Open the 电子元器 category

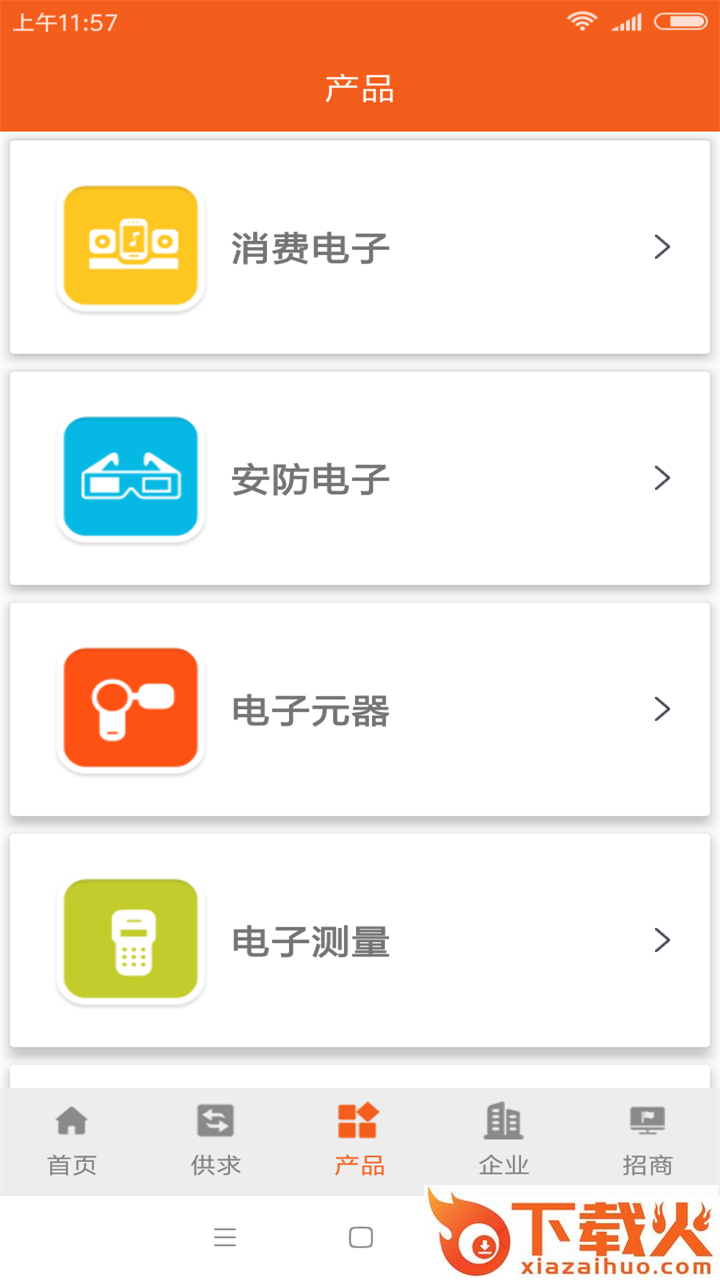(360, 709)
